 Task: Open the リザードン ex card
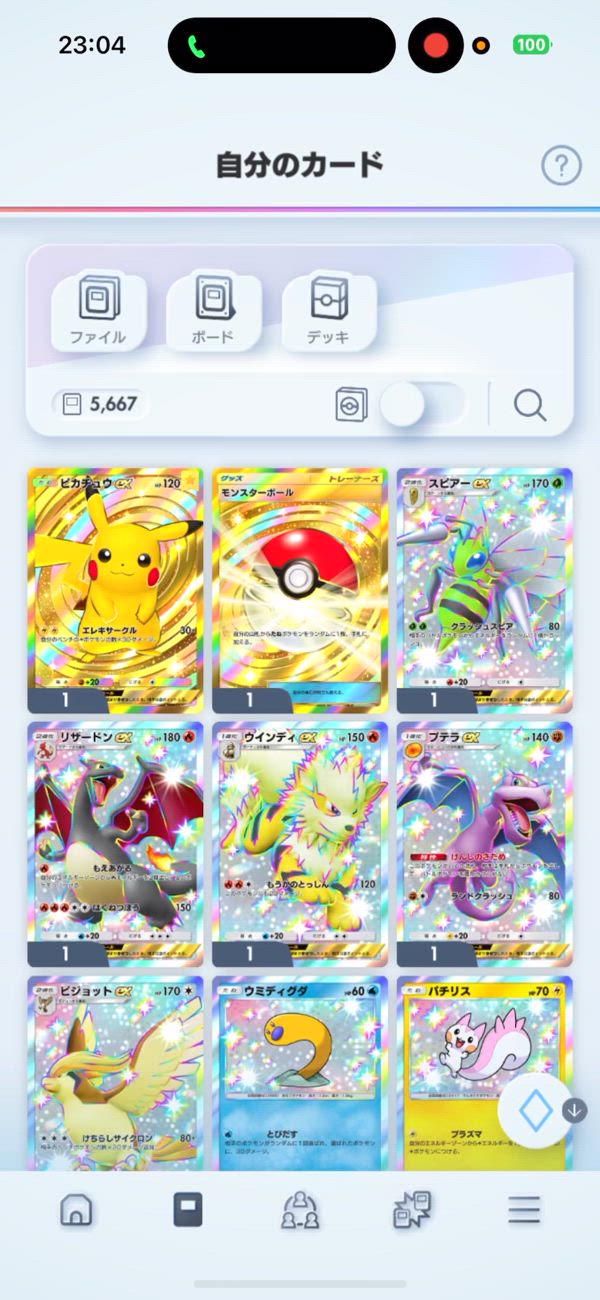[x=115, y=844]
